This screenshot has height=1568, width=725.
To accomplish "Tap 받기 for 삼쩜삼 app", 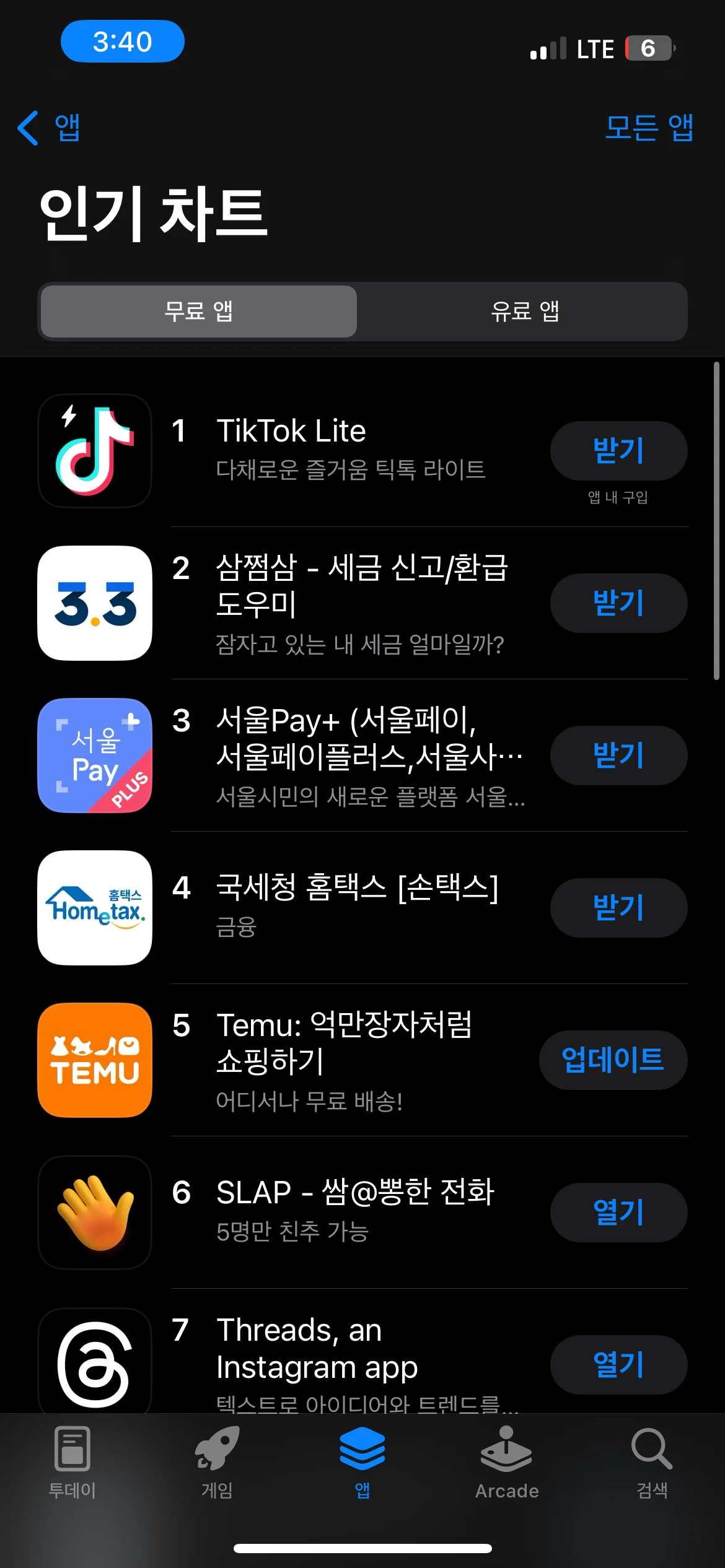I will coord(618,603).
